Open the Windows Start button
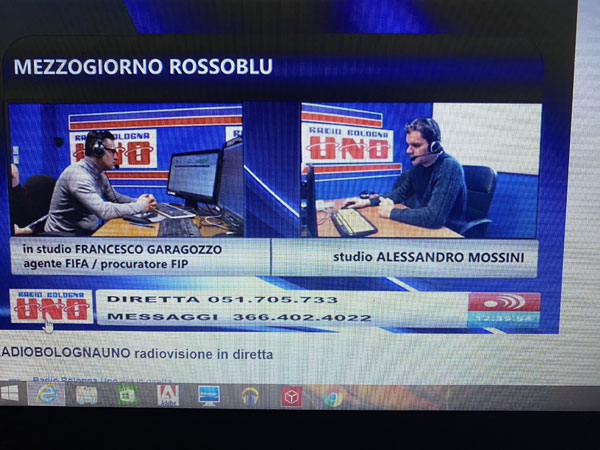The height and width of the screenshot is (450, 600). pos(10,394)
